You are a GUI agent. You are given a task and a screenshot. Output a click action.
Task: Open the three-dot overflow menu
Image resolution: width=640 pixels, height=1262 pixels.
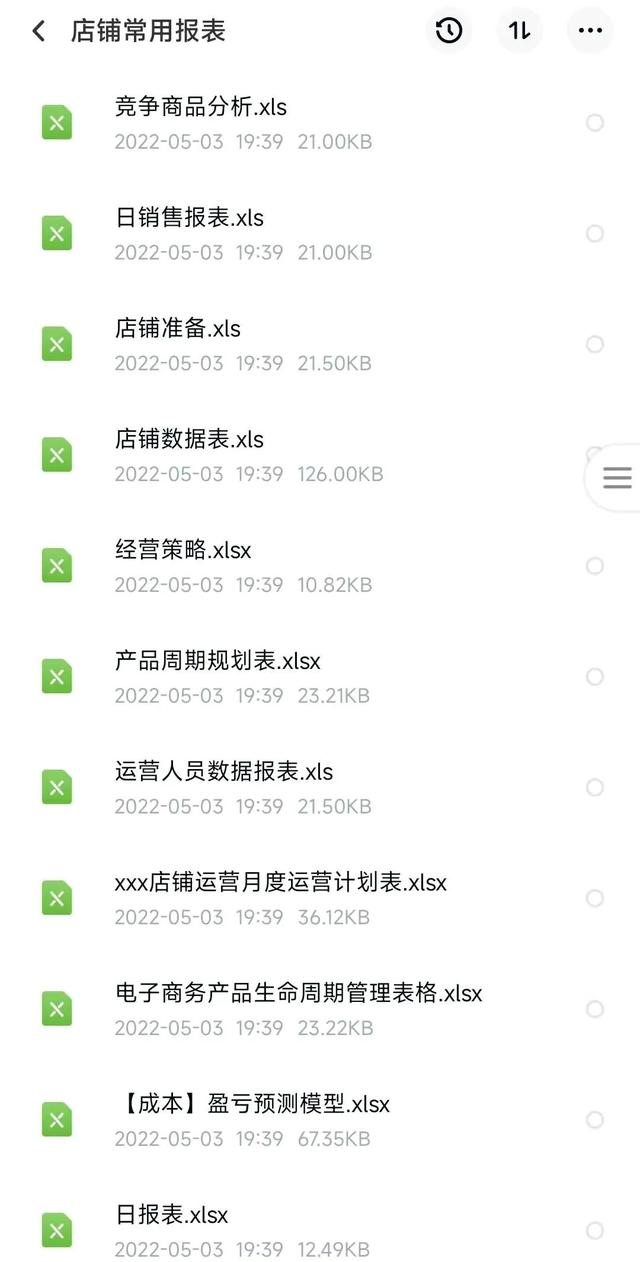(590, 31)
